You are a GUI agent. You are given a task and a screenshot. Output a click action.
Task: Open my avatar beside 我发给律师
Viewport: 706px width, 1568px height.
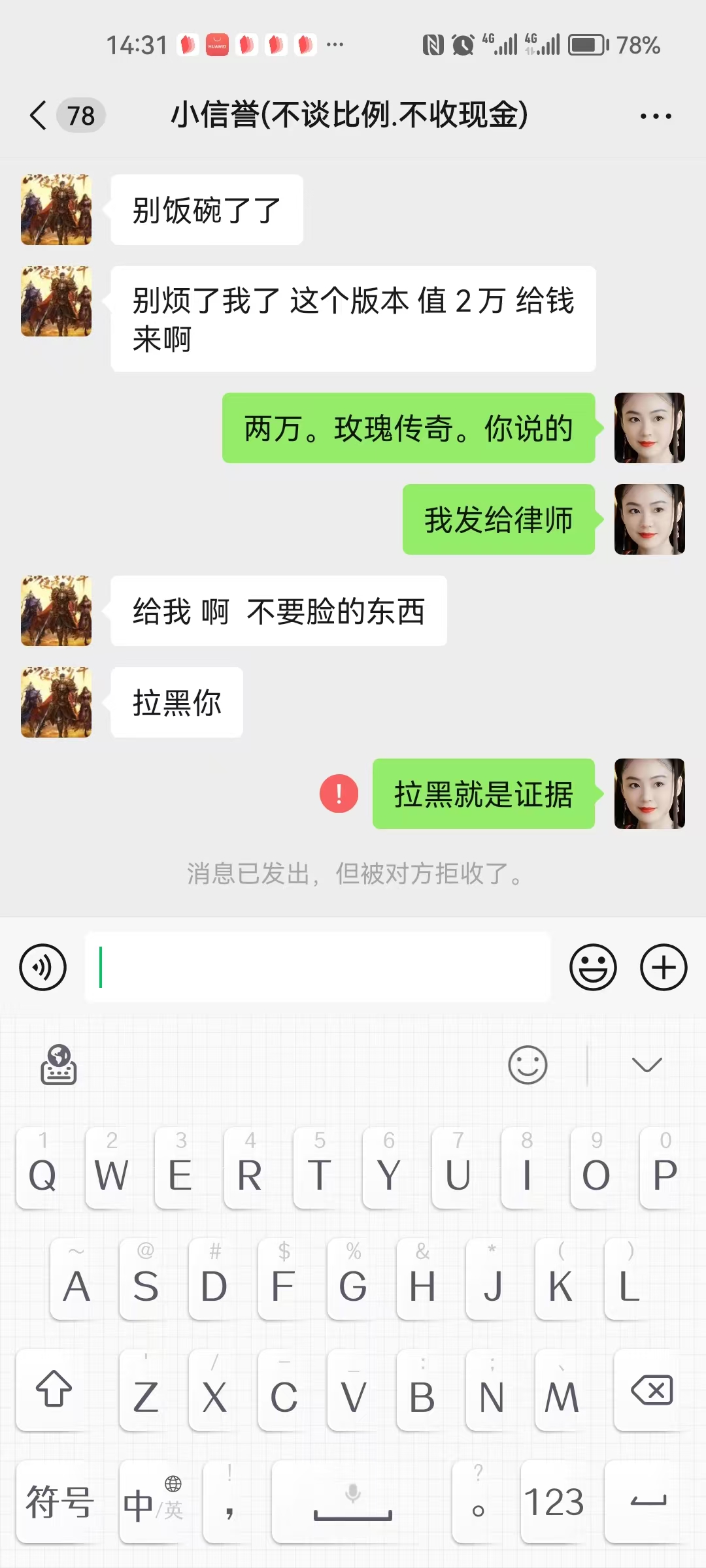point(649,519)
